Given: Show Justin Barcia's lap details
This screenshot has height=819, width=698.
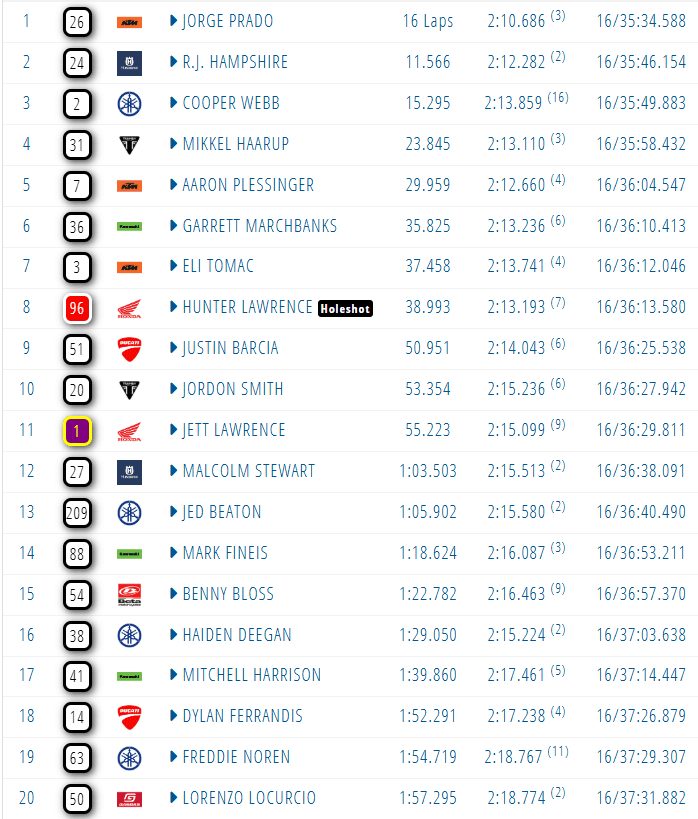Looking at the screenshot, I should click(174, 348).
